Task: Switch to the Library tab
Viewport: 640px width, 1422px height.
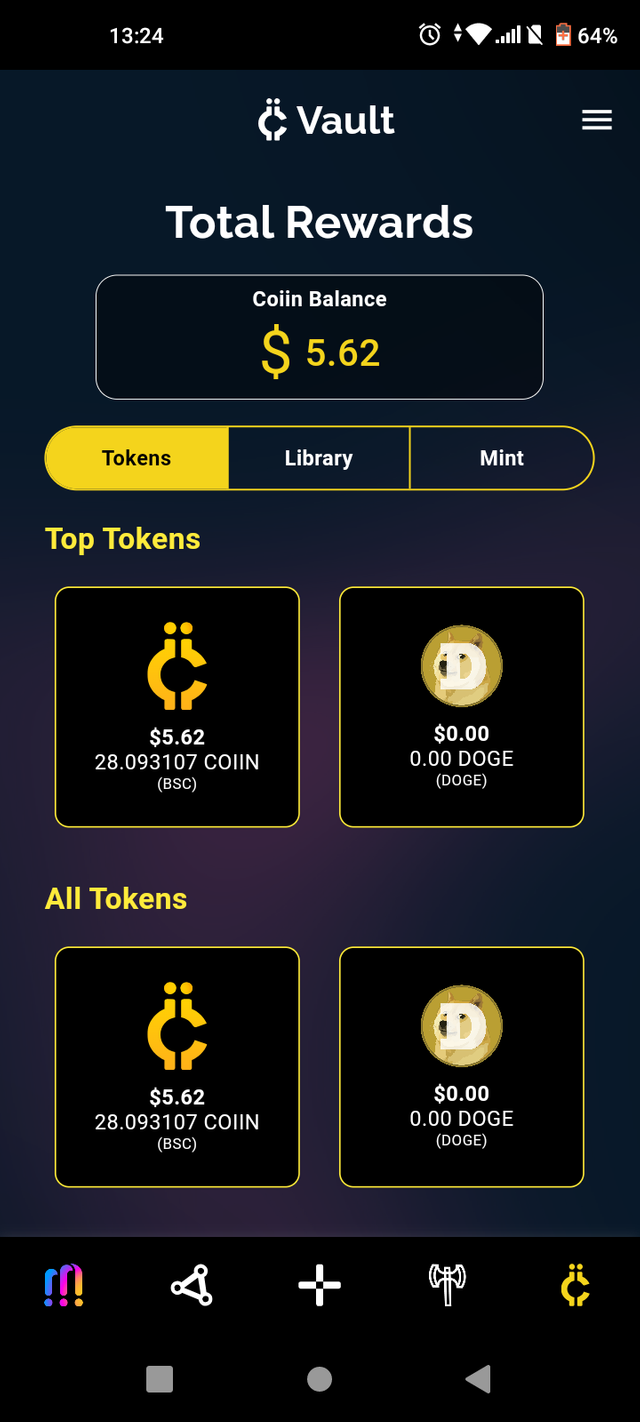Action: click(x=319, y=458)
